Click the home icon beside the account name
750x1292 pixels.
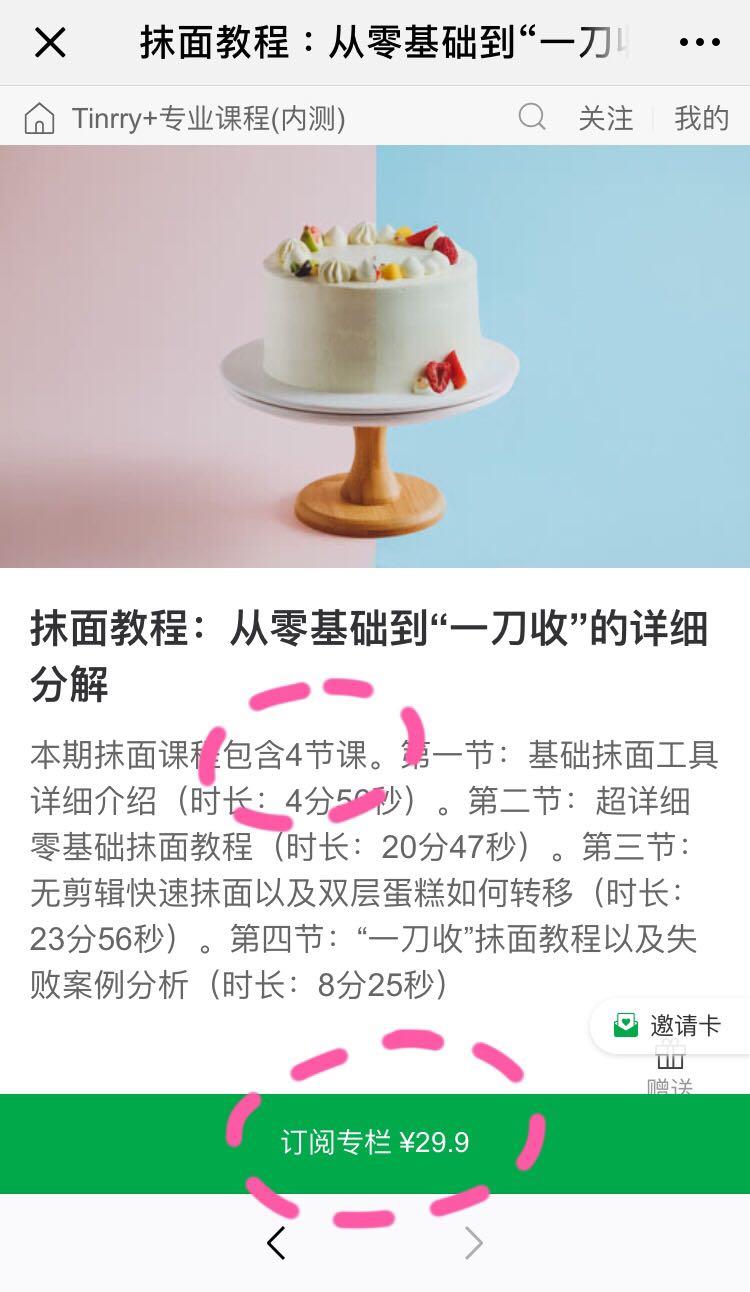pyautogui.click(x=38, y=117)
